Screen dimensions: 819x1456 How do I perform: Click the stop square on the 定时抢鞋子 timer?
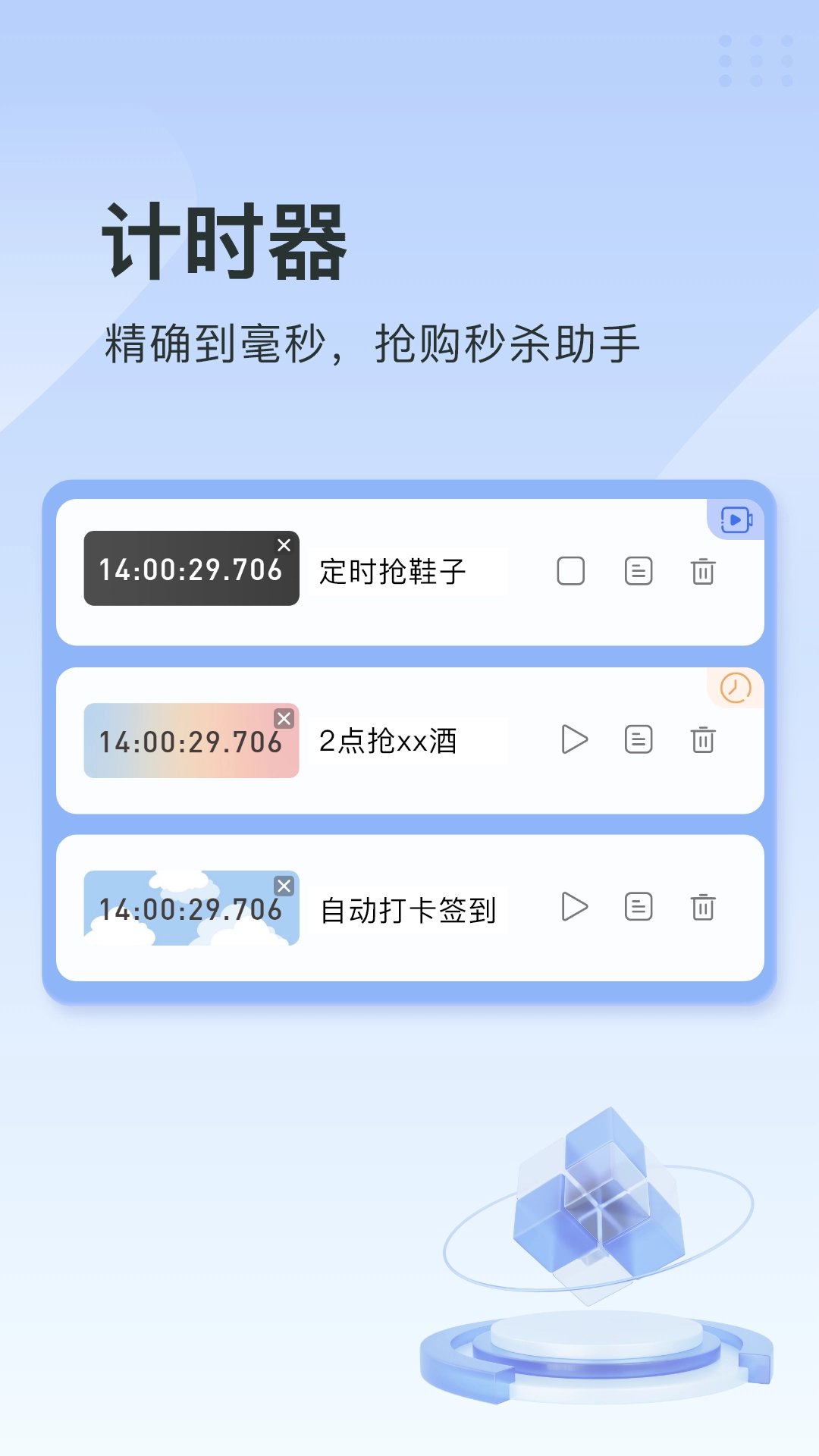click(x=573, y=573)
